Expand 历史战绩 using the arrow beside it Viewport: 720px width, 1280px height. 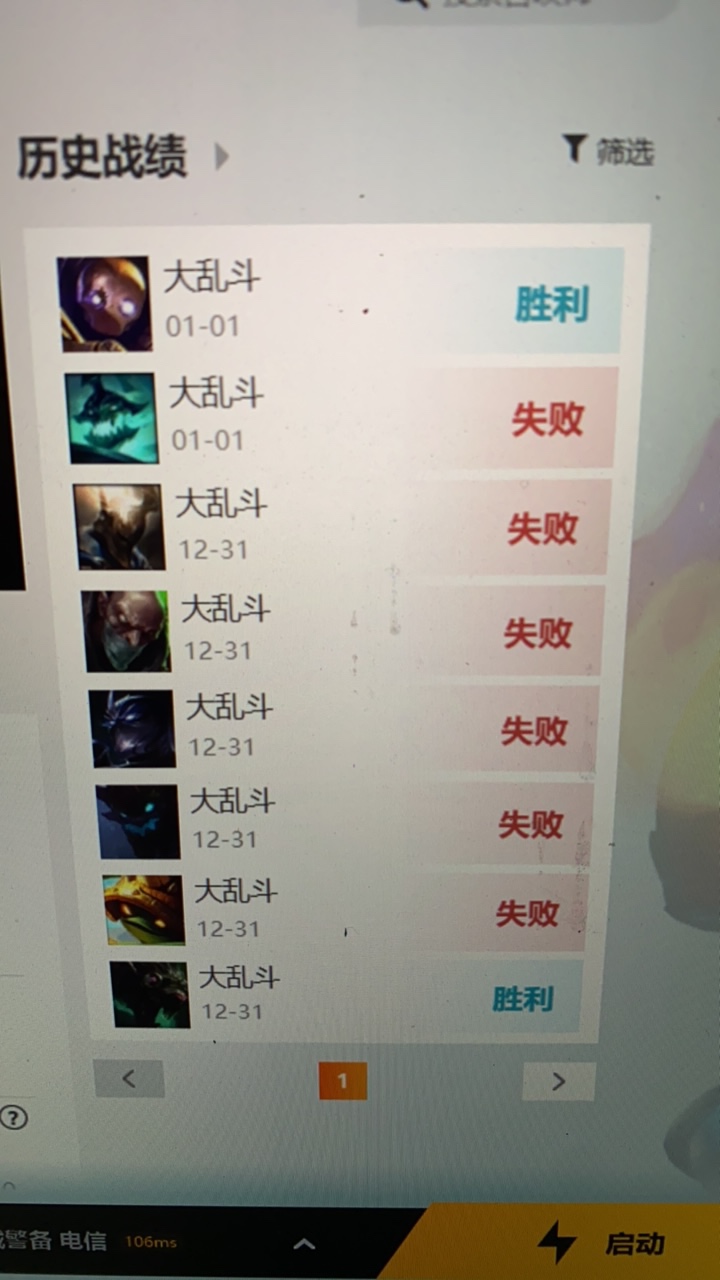(x=221, y=156)
